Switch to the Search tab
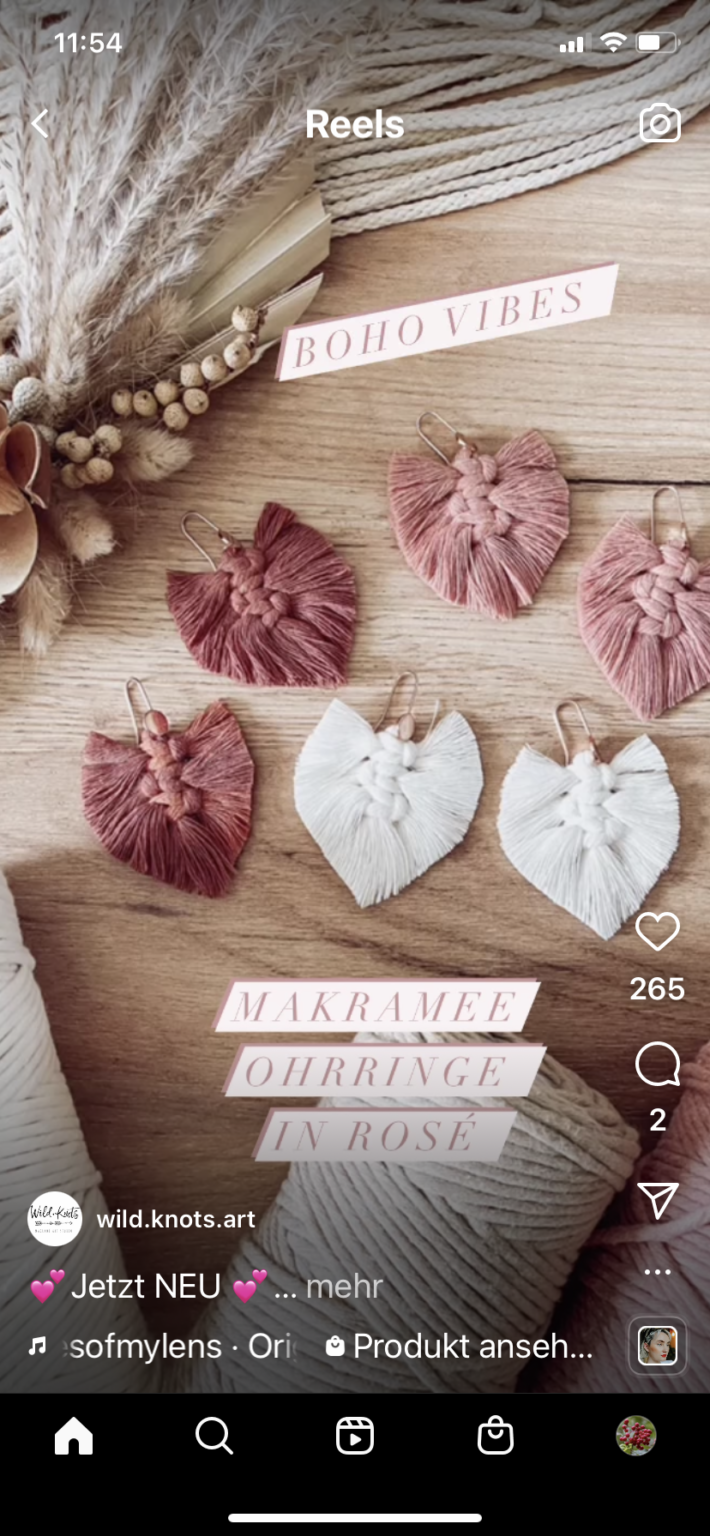The height and width of the screenshot is (1536, 710). pos(214,1436)
